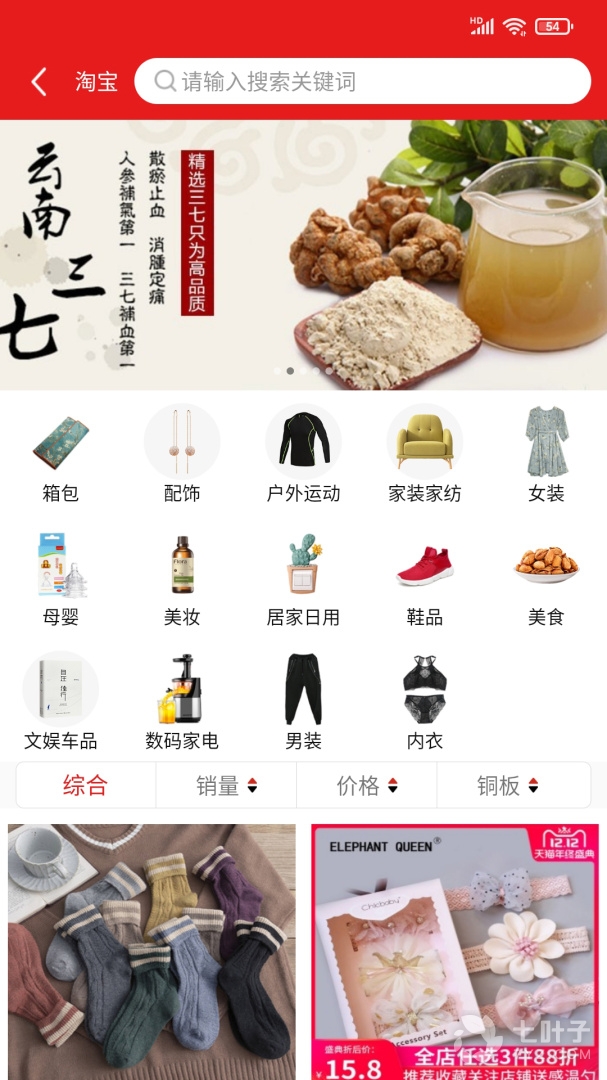Select the 鞋品 category

pyautogui.click(x=424, y=580)
